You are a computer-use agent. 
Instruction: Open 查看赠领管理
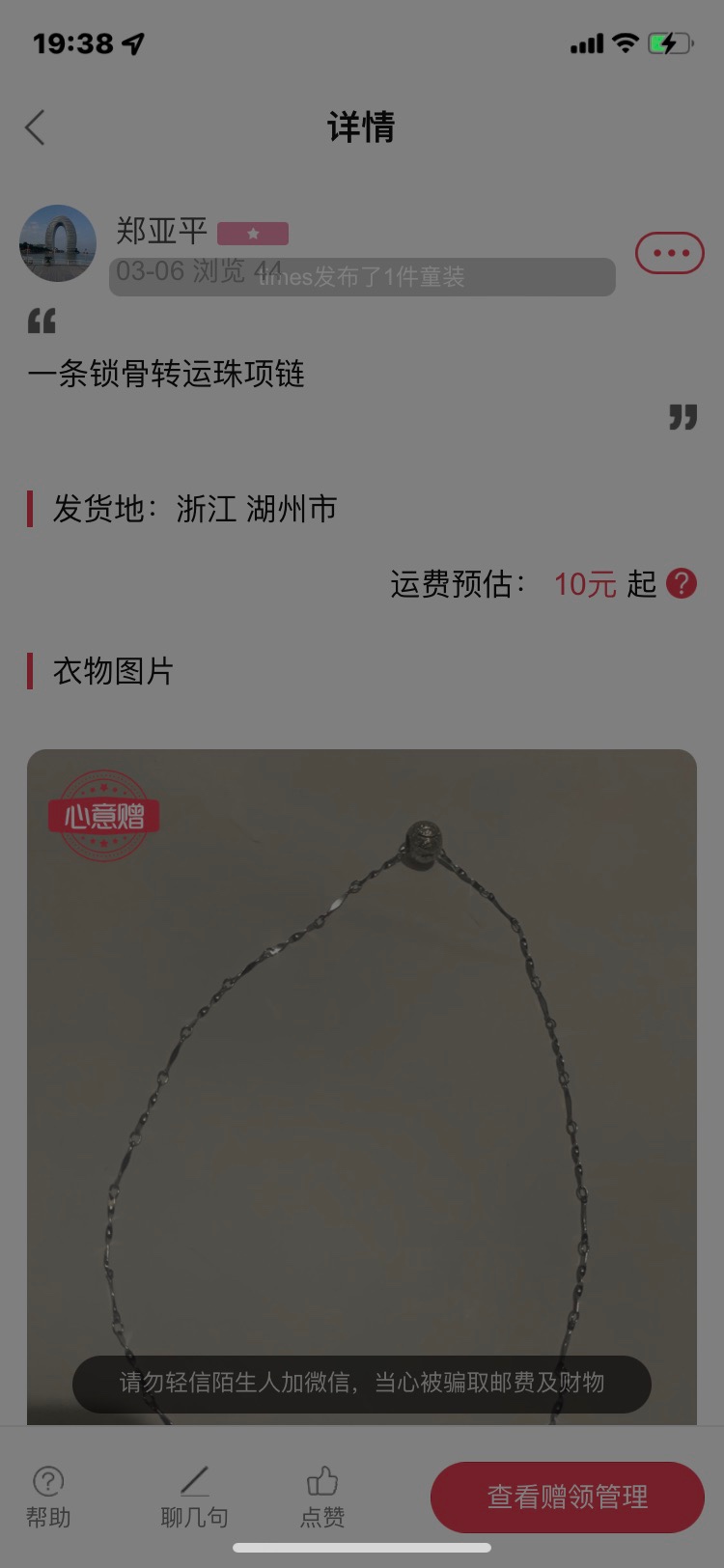pos(568,1497)
